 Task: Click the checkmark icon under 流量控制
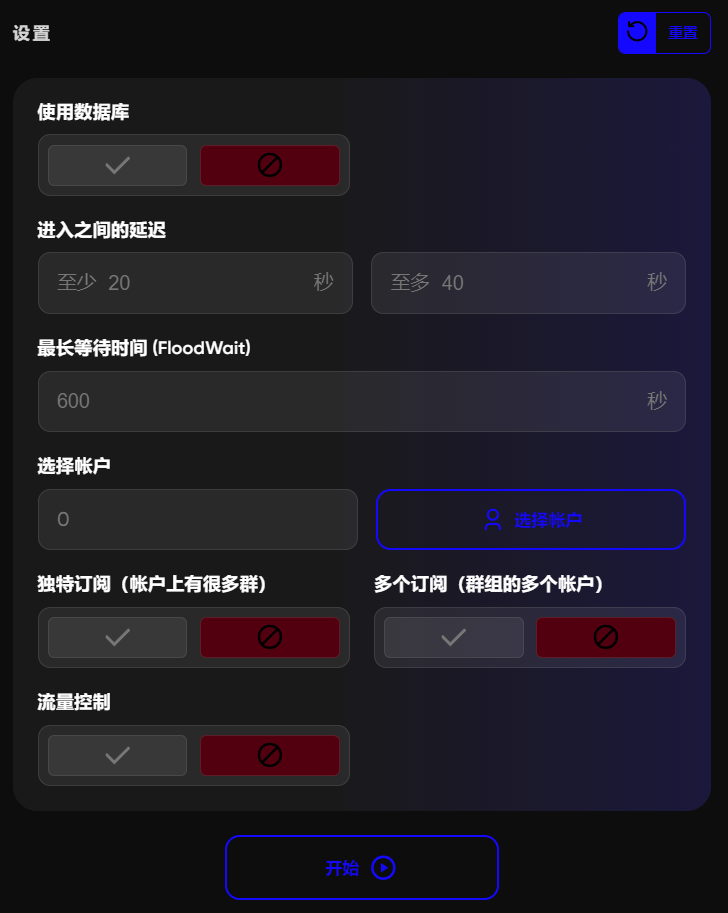pyautogui.click(x=116, y=755)
